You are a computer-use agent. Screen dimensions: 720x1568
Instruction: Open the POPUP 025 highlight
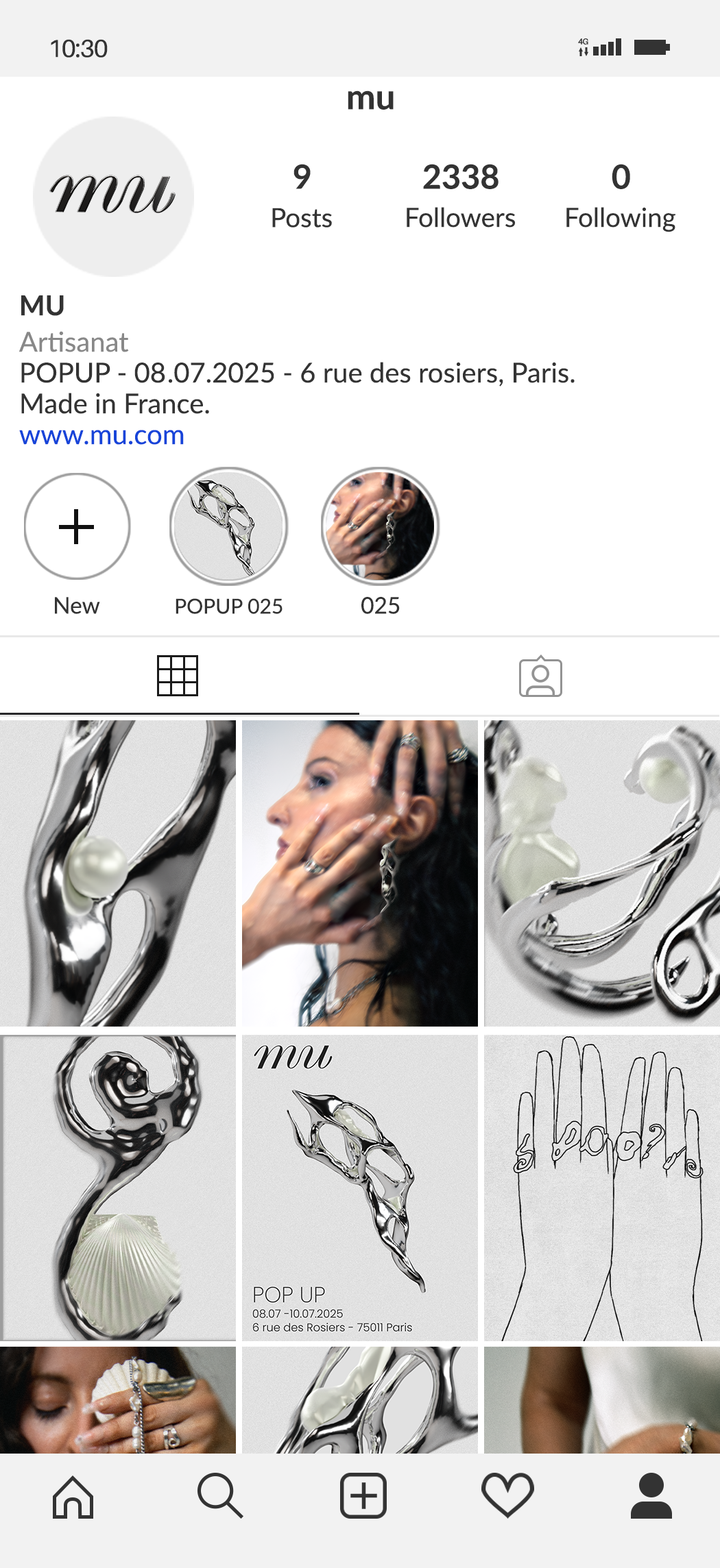point(228,526)
